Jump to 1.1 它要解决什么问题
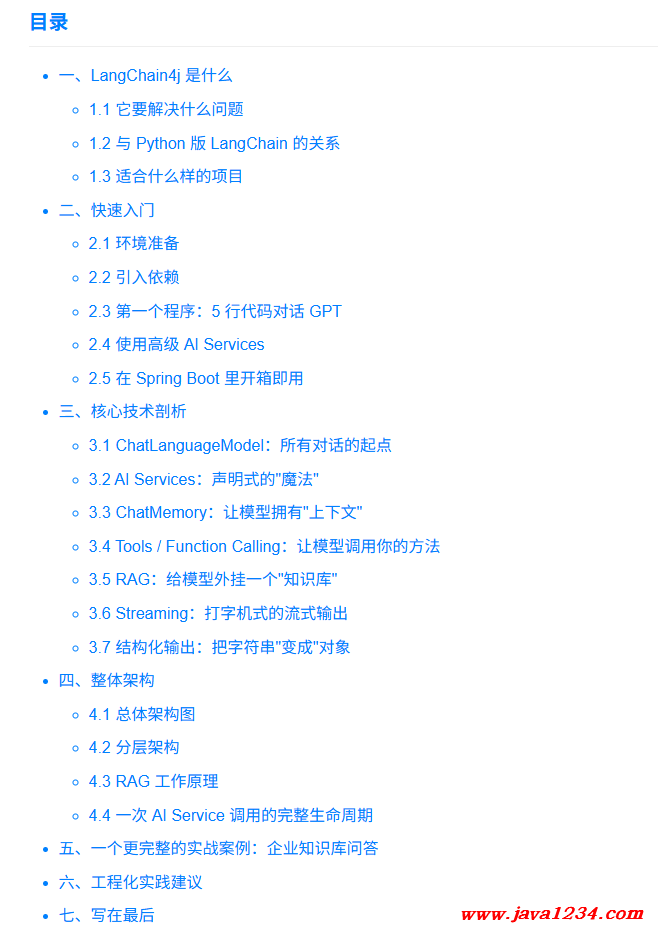The image size is (658, 937). (x=166, y=110)
